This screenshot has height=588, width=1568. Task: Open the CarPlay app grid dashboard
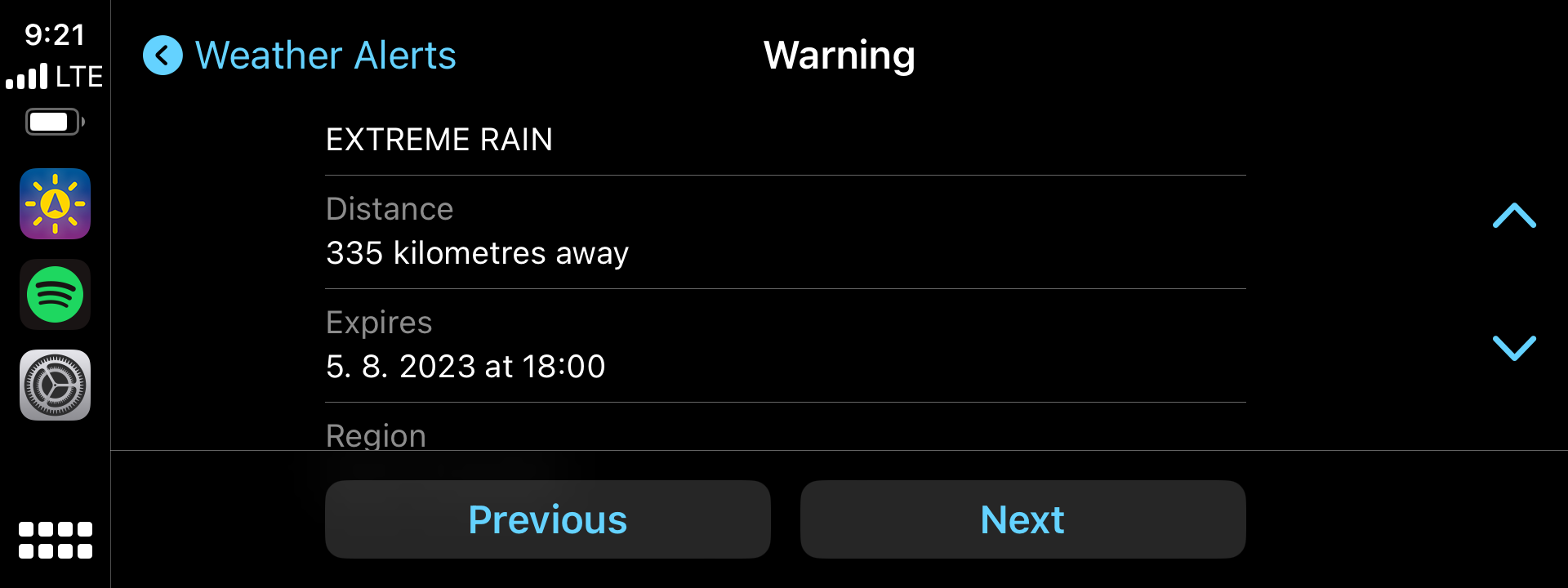tap(55, 540)
